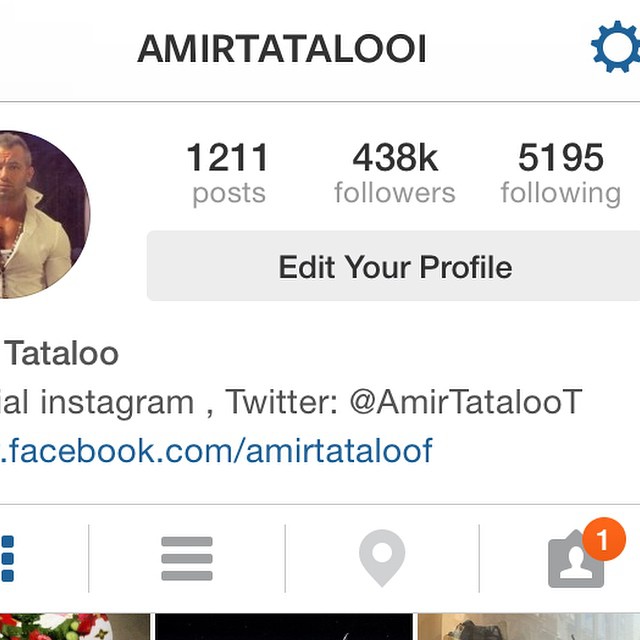Screen dimensions: 640x640
Task: Switch to the grid view tab
Action: point(8,558)
